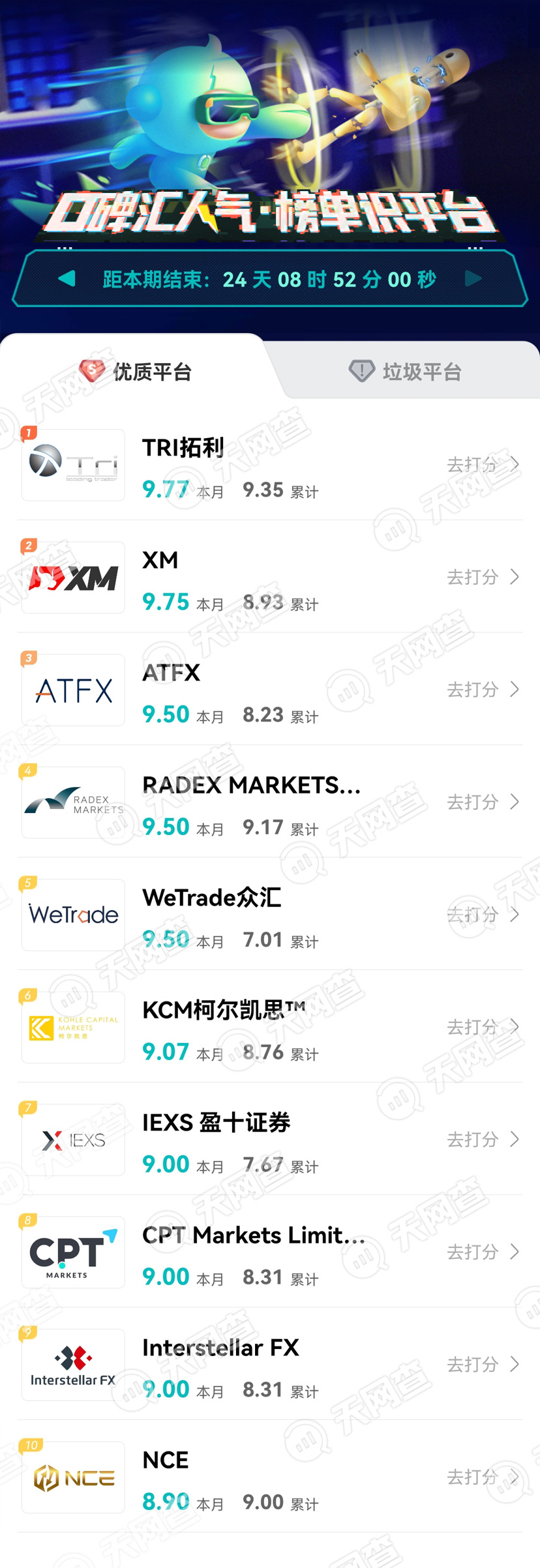Rate RADEX MARKETS via 去打分
This screenshot has width=540, height=1568.
(x=483, y=802)
